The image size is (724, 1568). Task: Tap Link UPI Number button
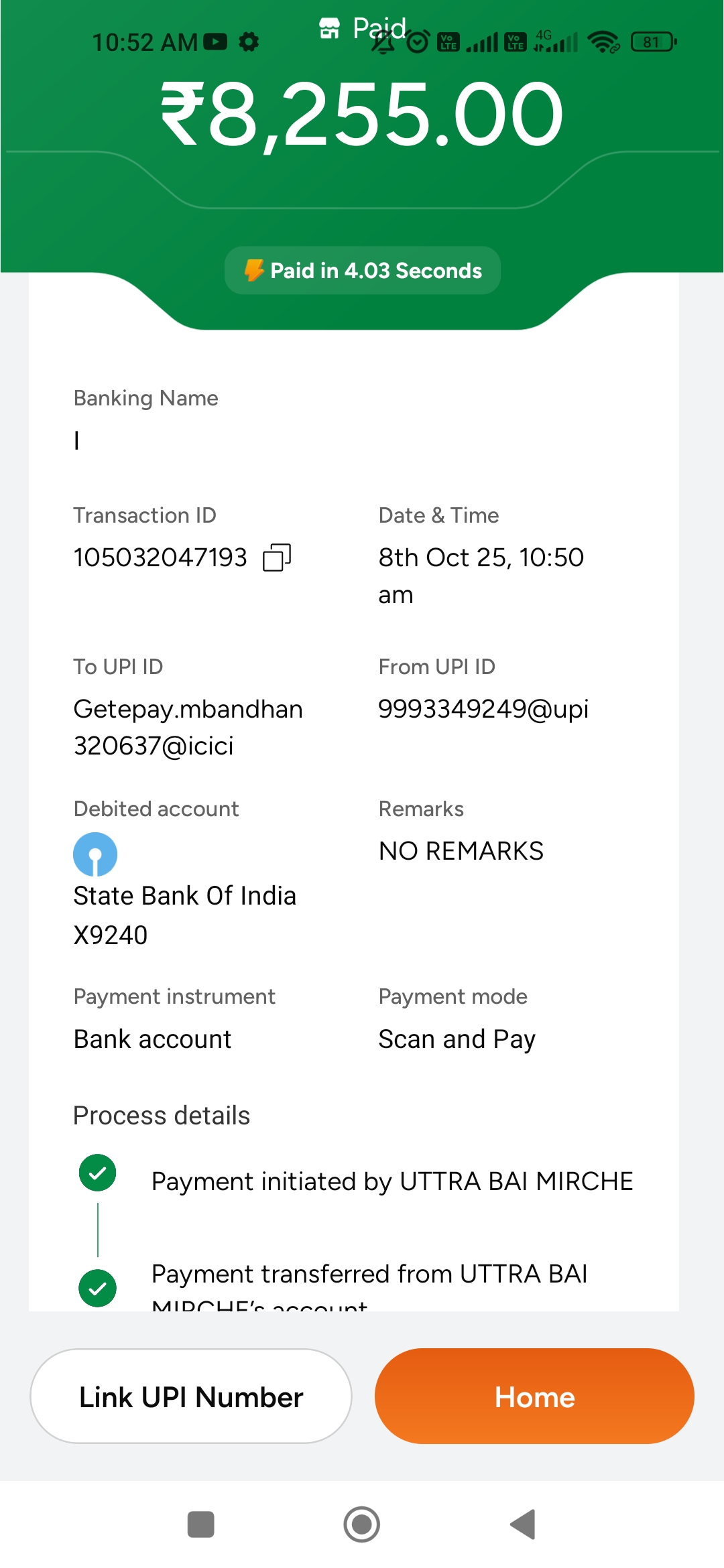point(191,1396)
